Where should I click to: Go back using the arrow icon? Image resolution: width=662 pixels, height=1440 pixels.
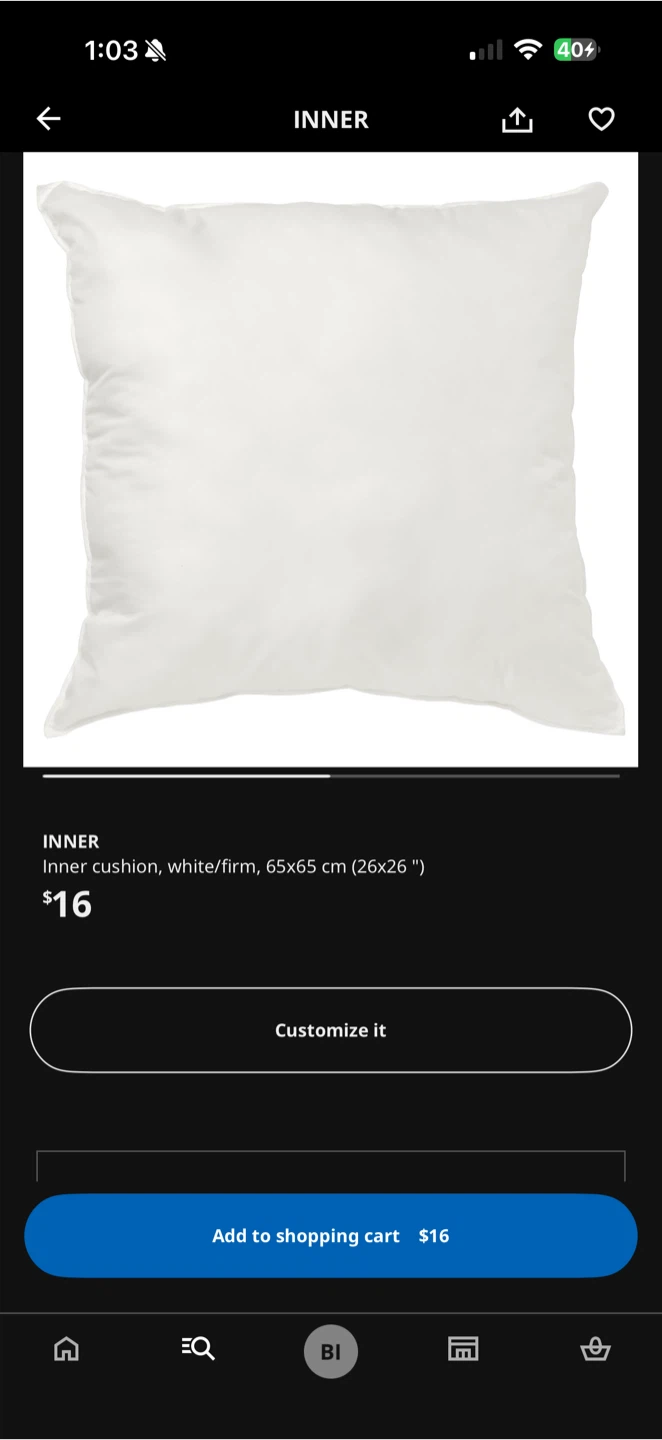[x=48, y=119]
